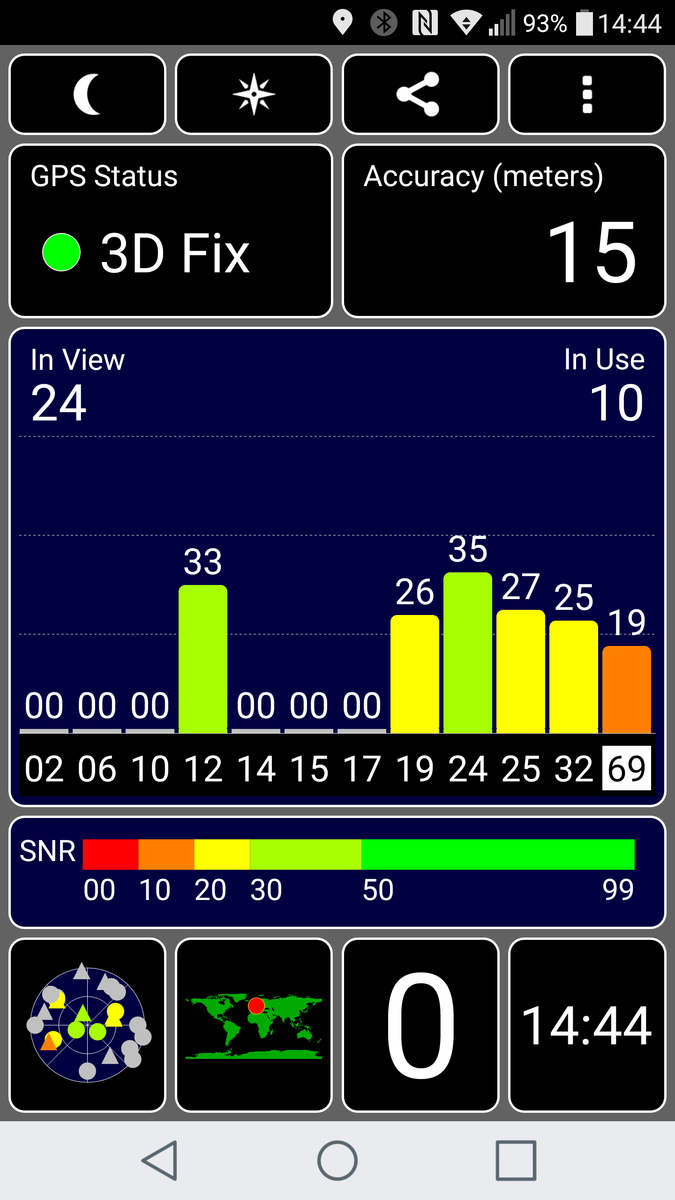
Task: Open the world map location tile
Action: (254, 1025)
